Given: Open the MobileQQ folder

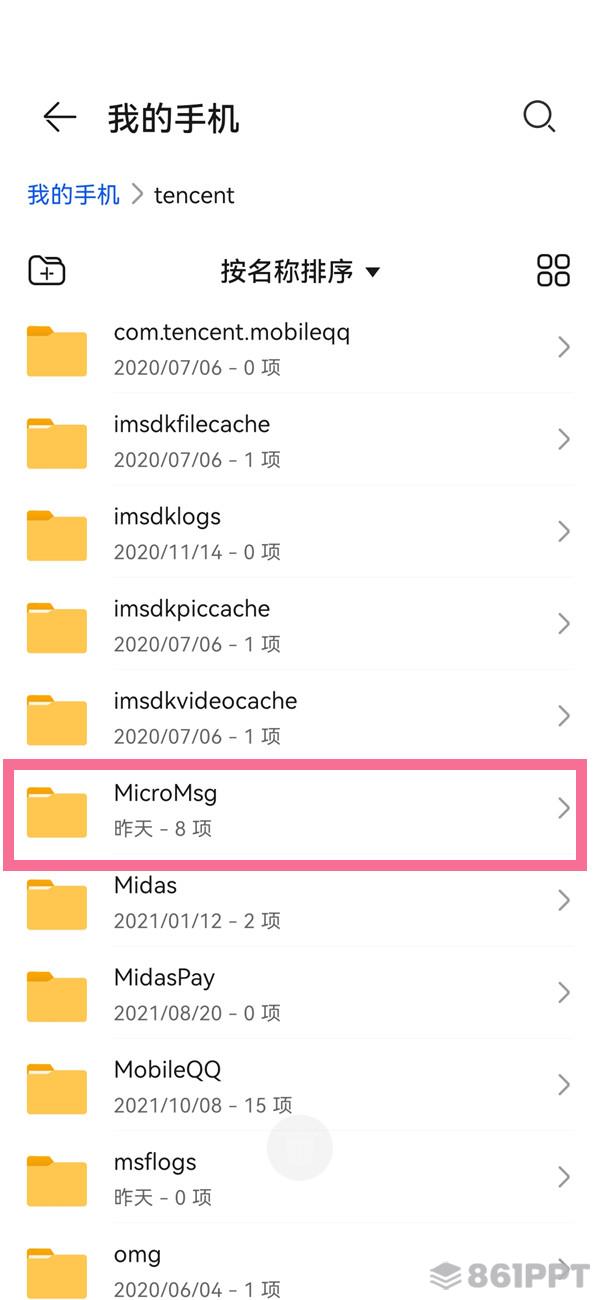Looking at the screenshot, I should (300, 1085).
